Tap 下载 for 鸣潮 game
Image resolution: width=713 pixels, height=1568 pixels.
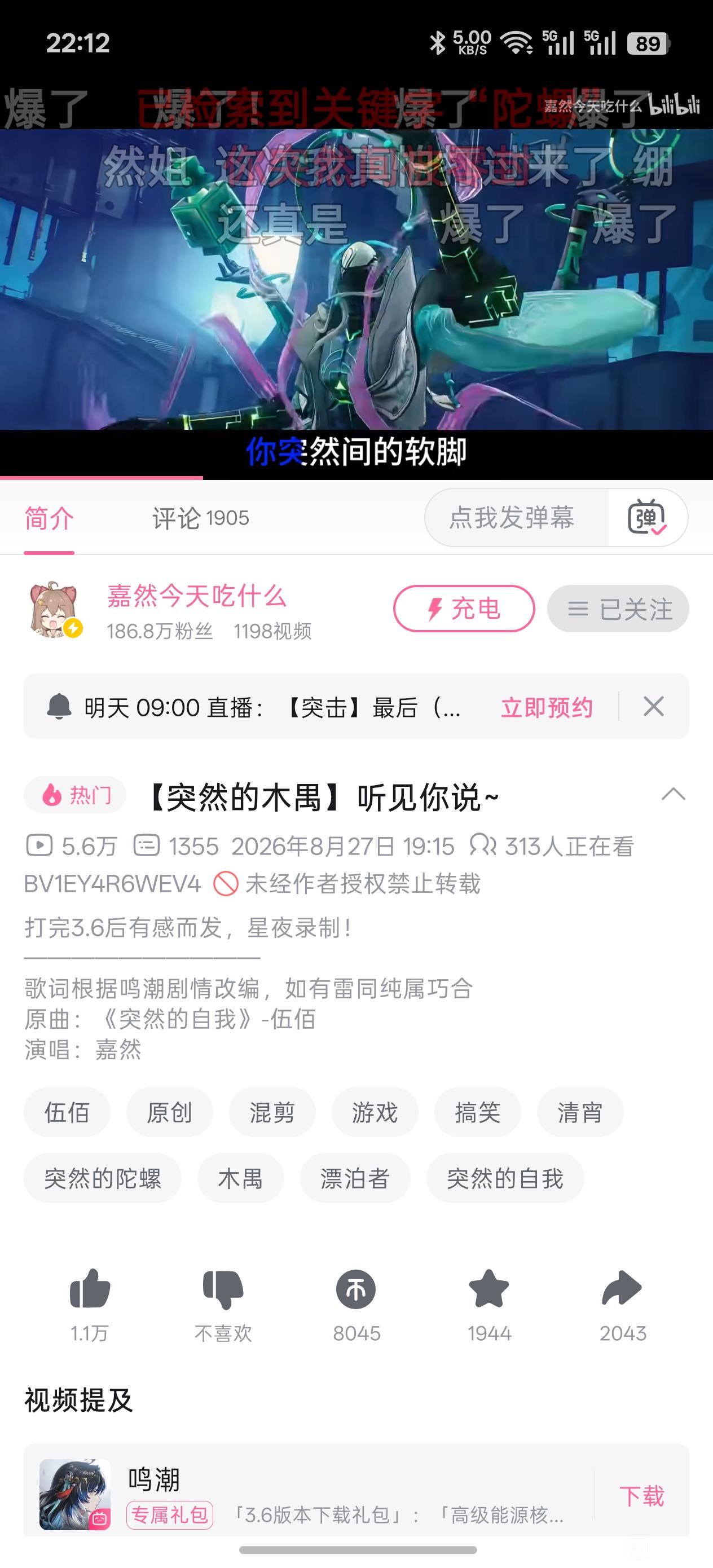pos(642,1496)
